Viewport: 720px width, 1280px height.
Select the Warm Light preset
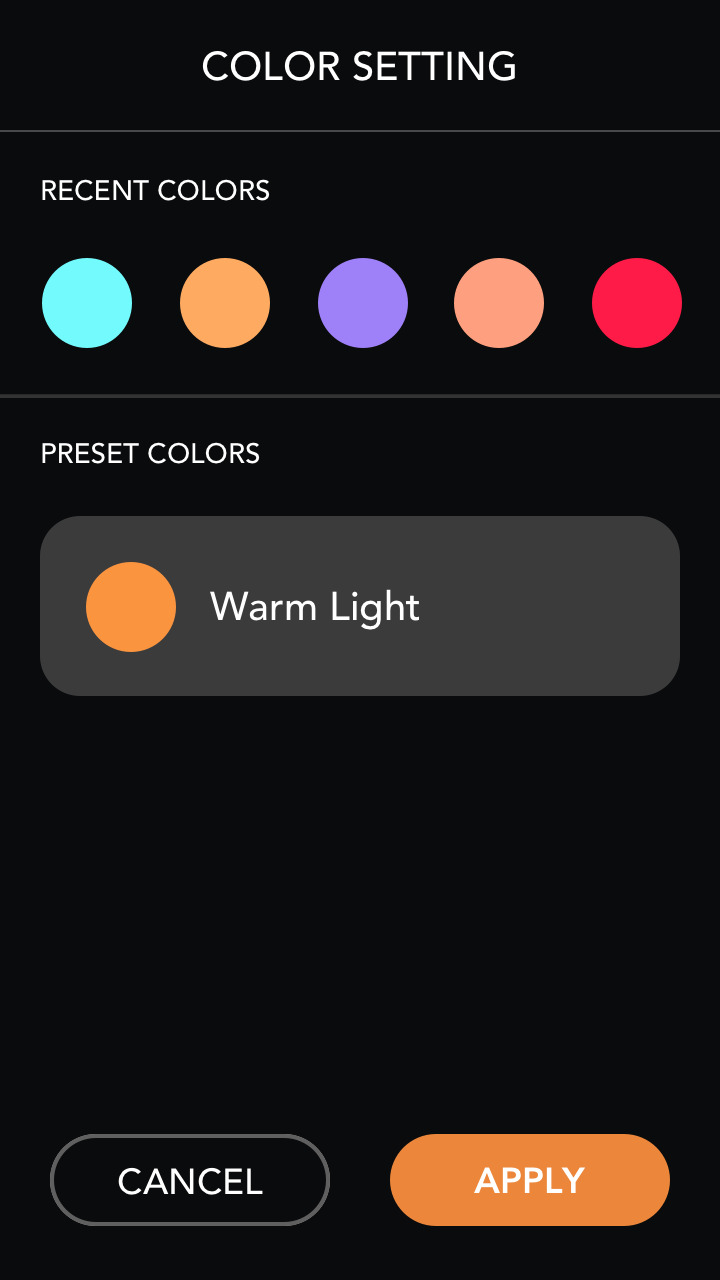click(x=360, y=606)
